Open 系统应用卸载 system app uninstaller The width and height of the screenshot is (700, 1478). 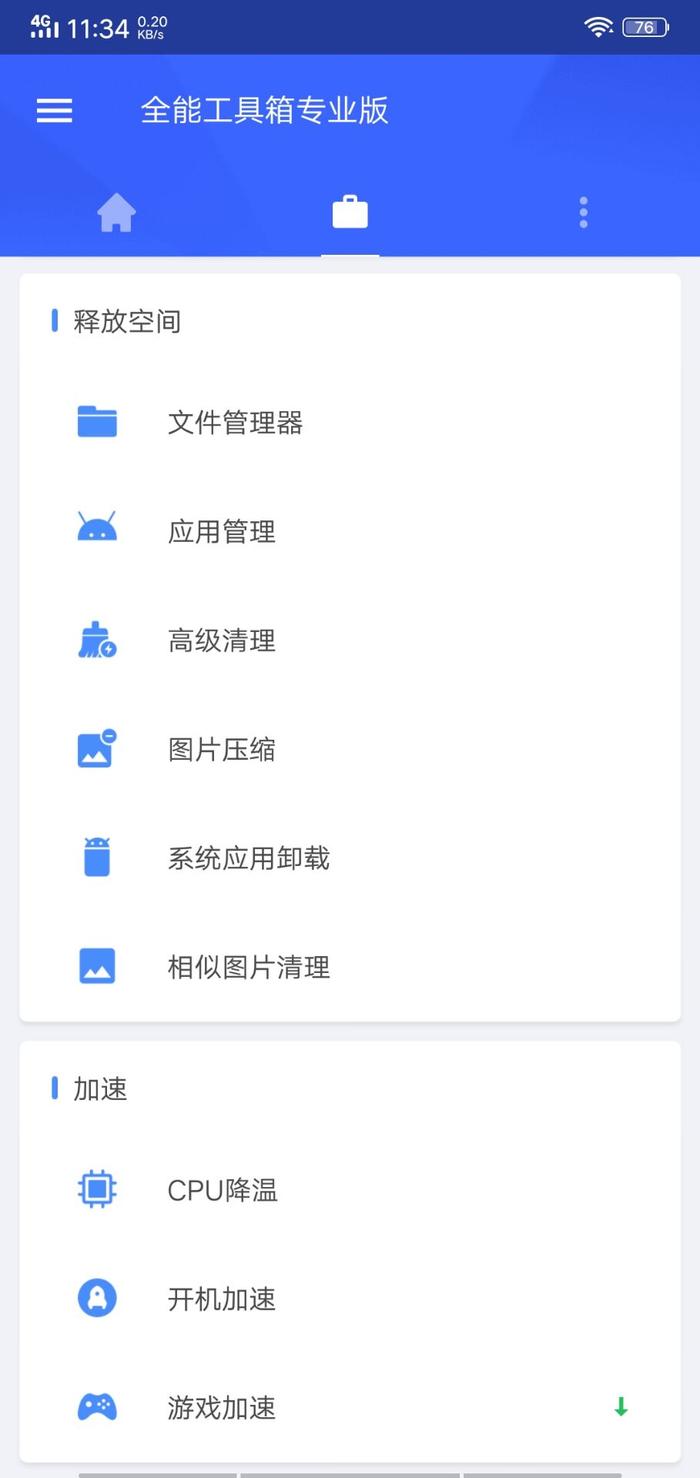click(x=350, y=859)
